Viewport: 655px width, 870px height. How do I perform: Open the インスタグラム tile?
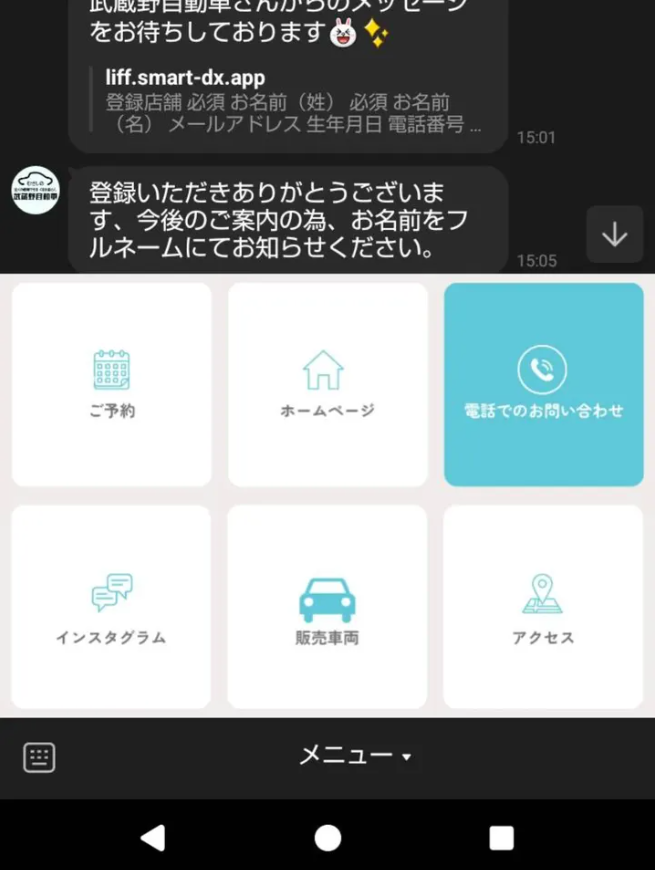pyautogui.click(x=111, y=607)
